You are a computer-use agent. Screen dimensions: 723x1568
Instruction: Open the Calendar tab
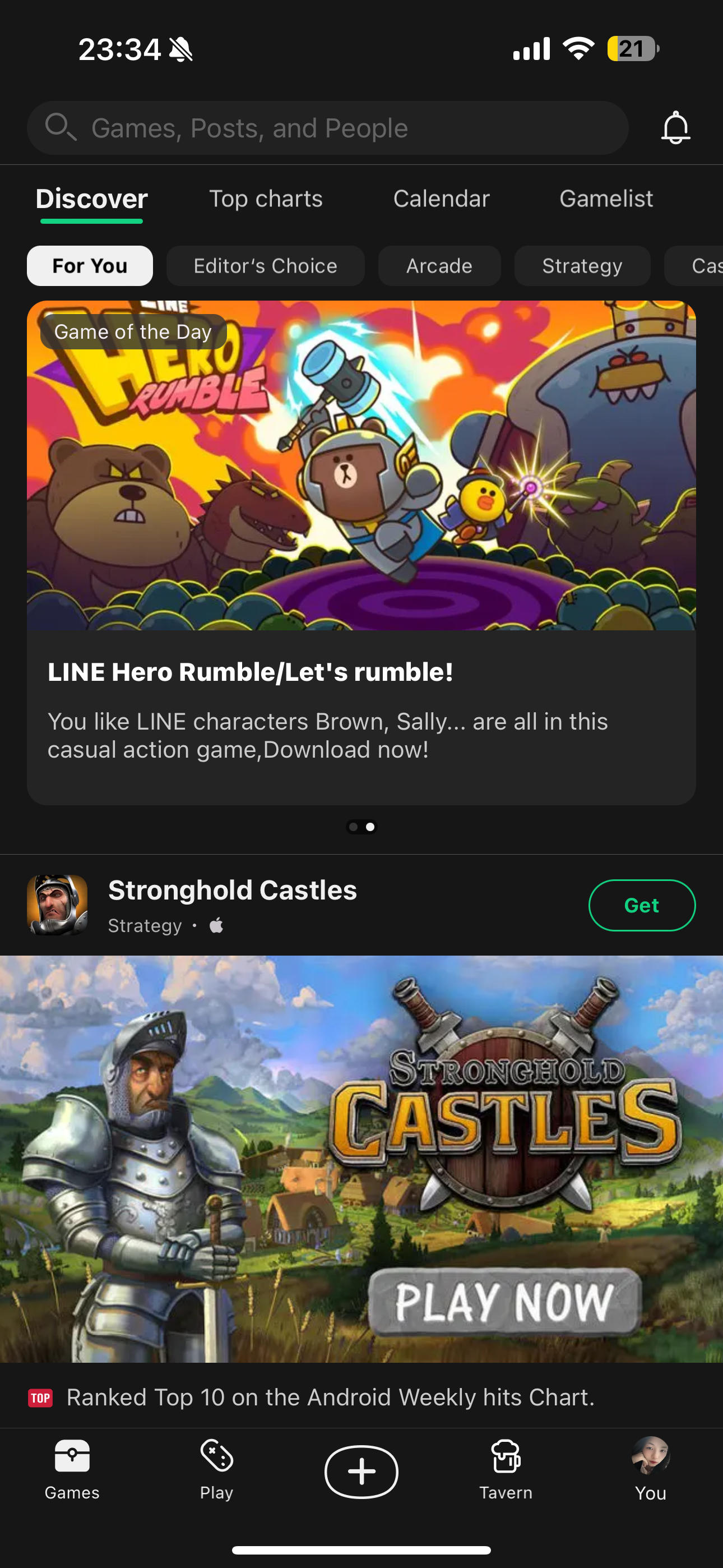click(x=441, y=199)
